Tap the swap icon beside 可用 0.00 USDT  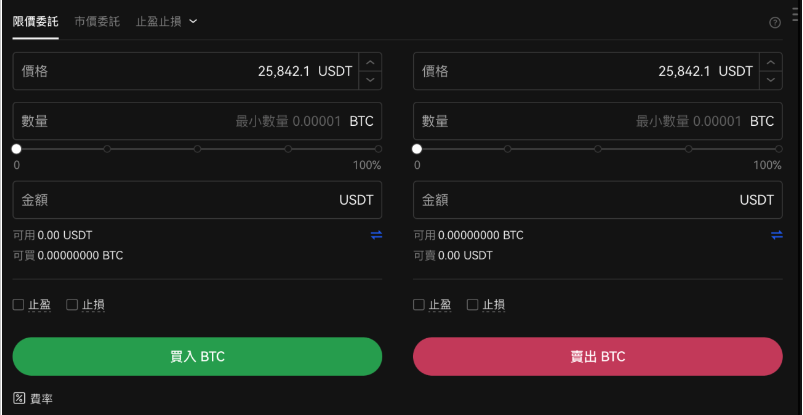pos(376,235)
